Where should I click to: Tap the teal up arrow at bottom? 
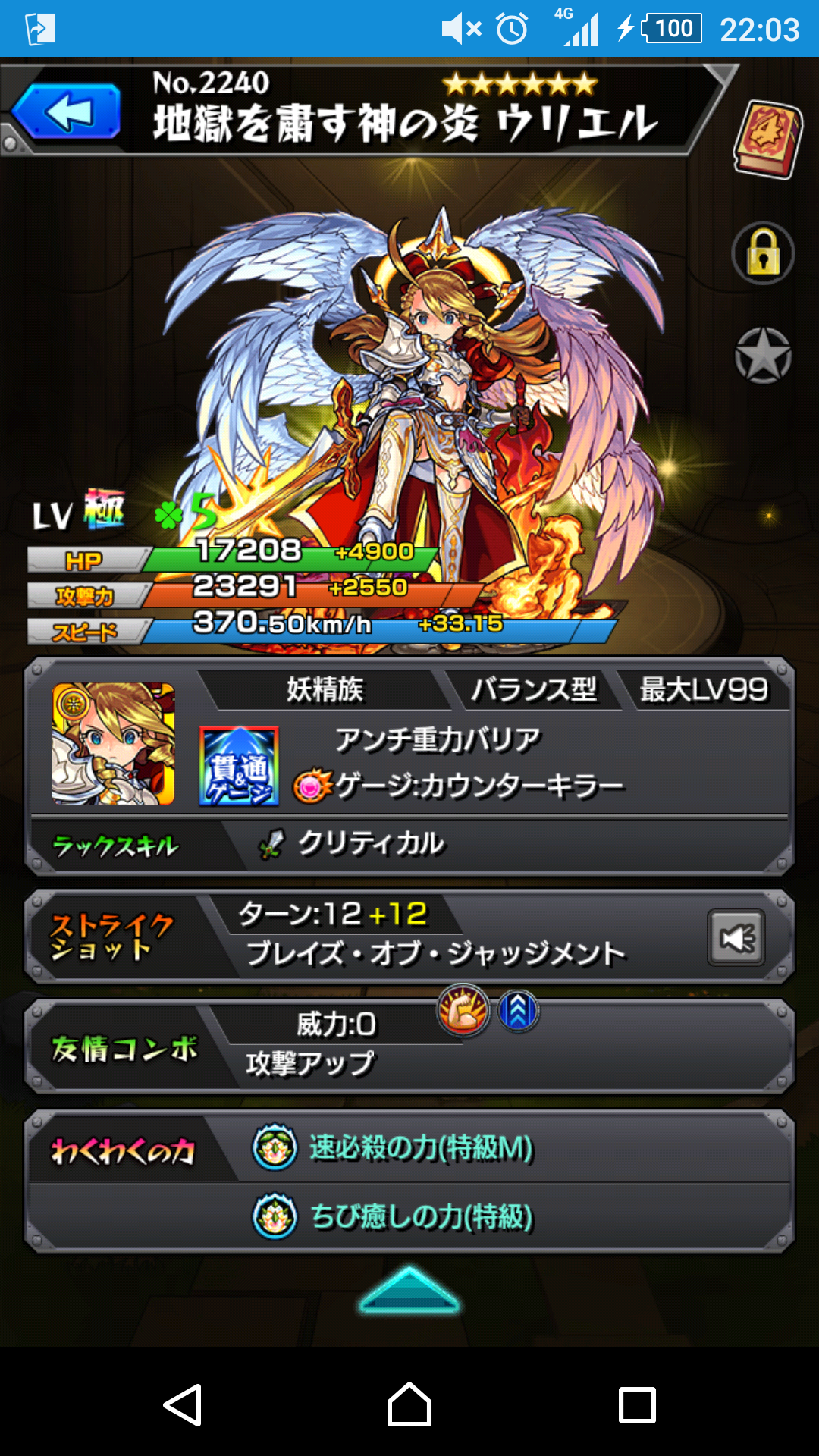coord(409,1290)
